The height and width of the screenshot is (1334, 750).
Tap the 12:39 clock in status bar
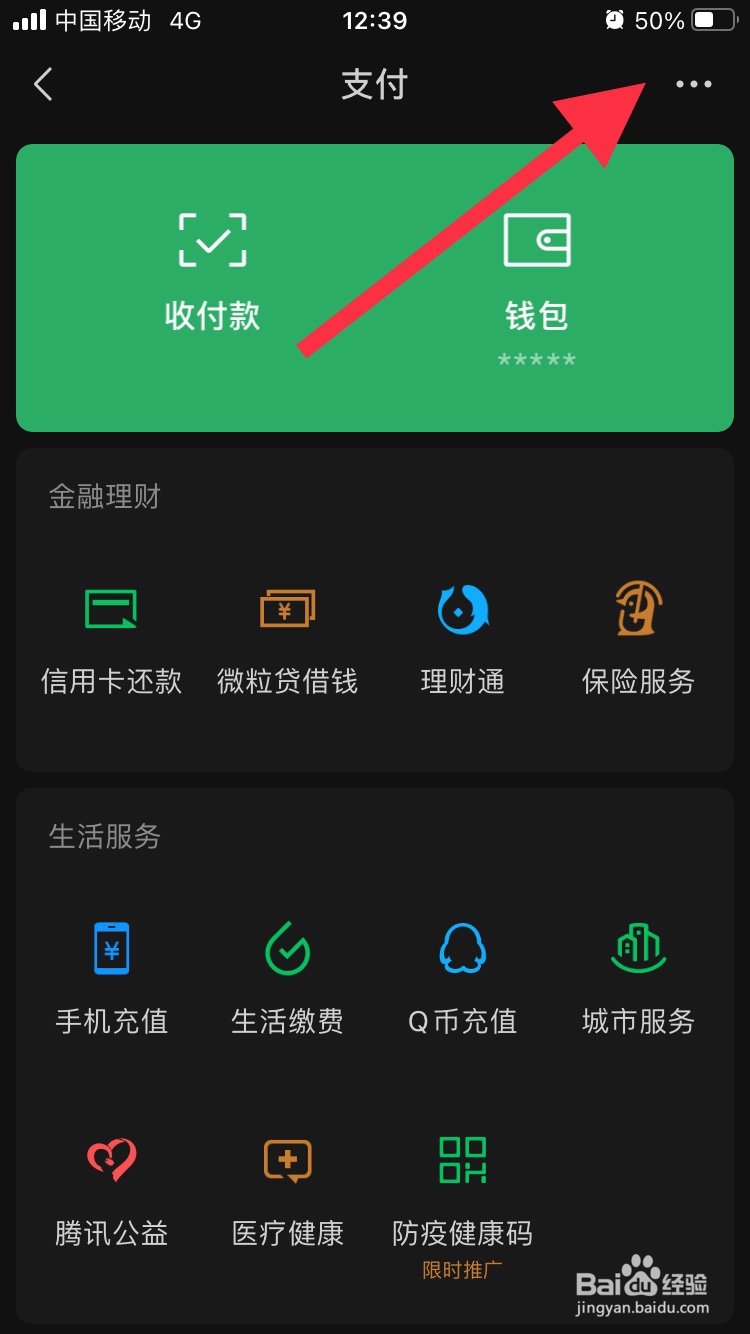click(x=375, y=18)
